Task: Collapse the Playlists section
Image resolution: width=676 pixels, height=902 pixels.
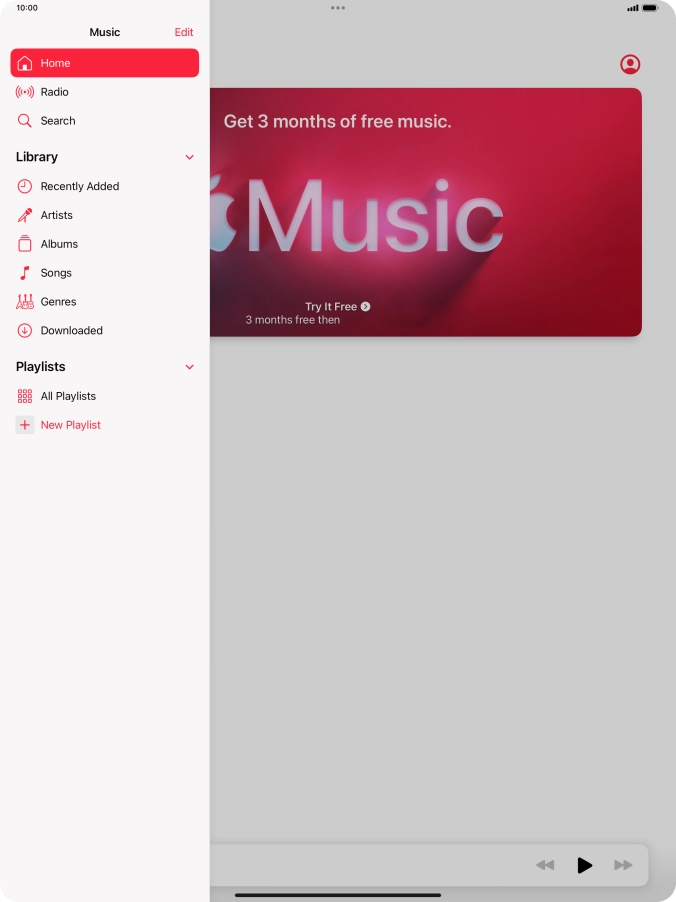Action: pos(189,367)
